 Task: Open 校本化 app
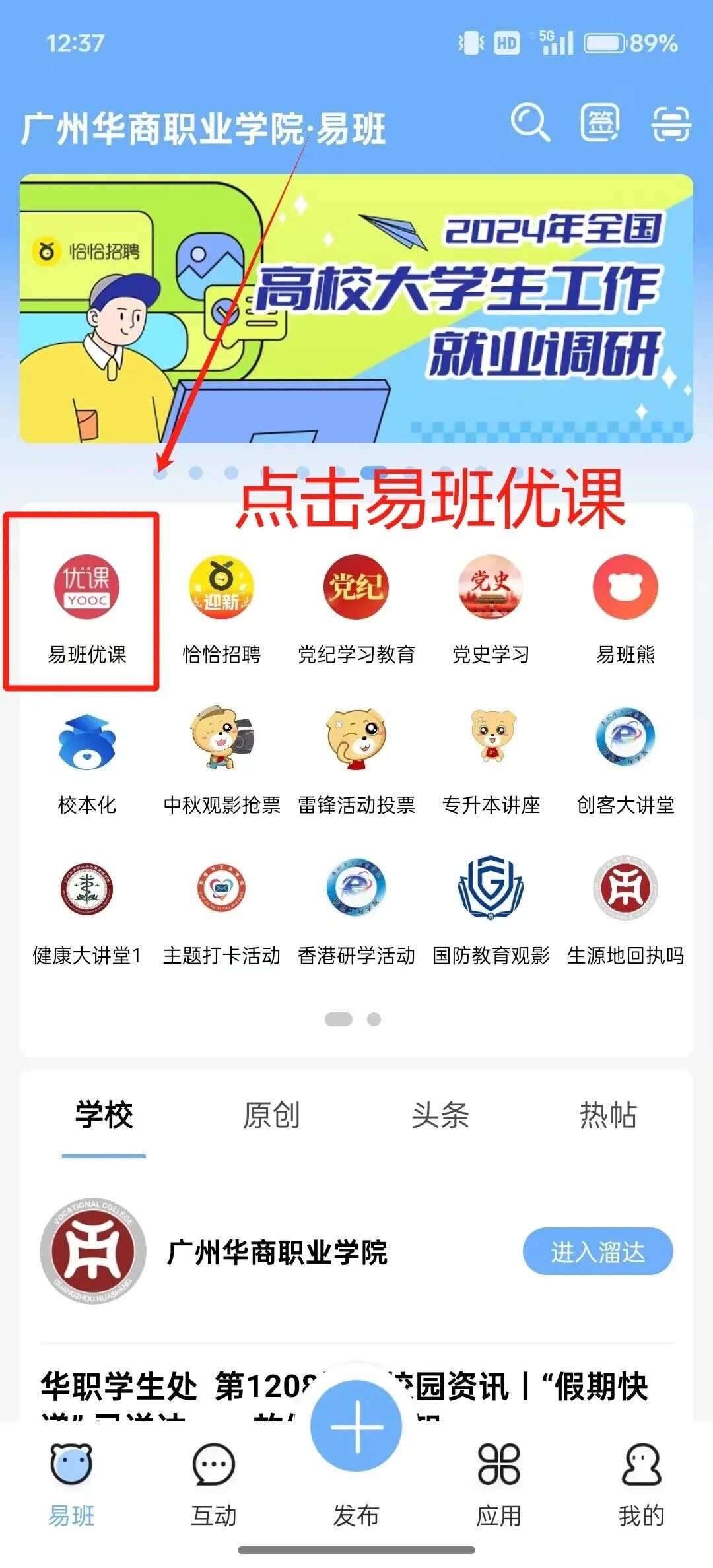[86, 758]
